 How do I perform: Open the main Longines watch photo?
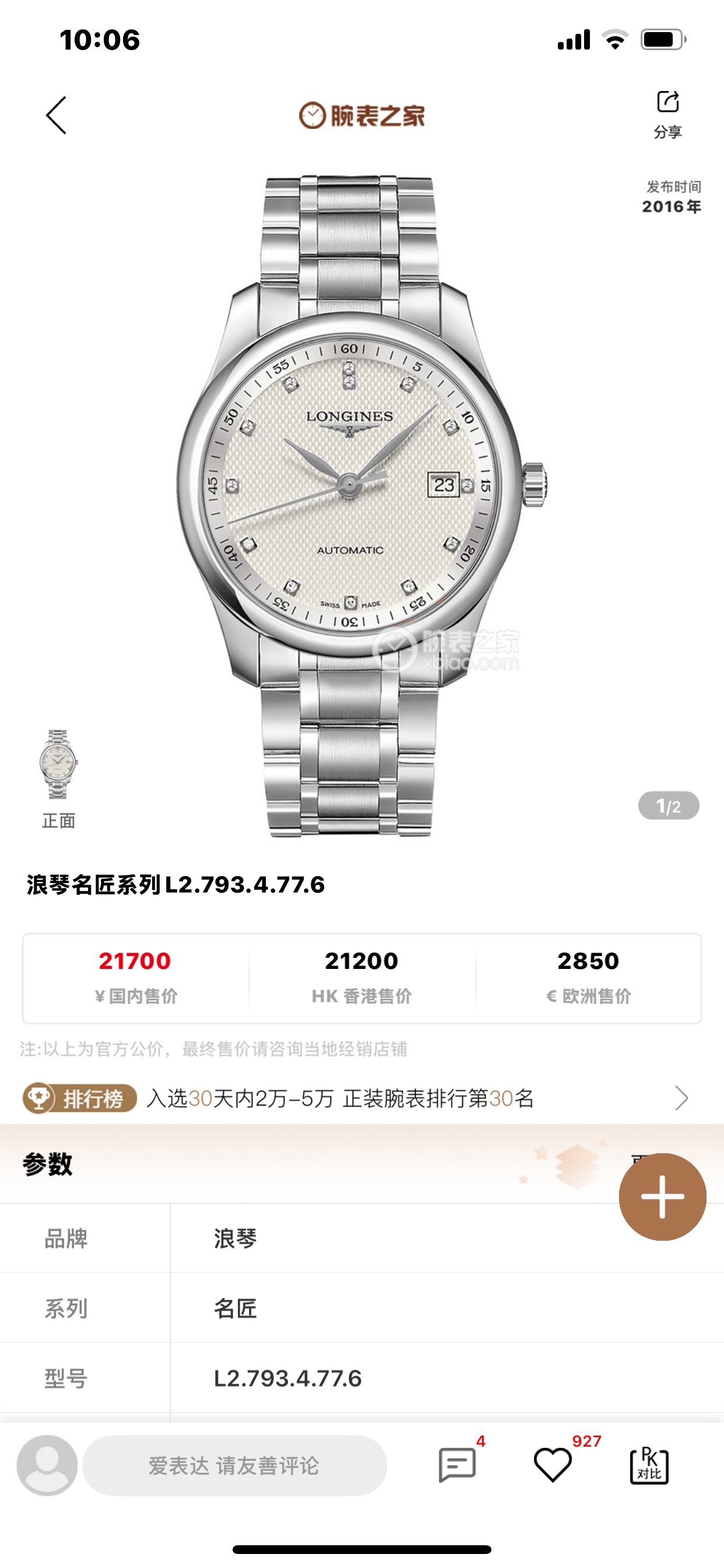click(361, 505)
